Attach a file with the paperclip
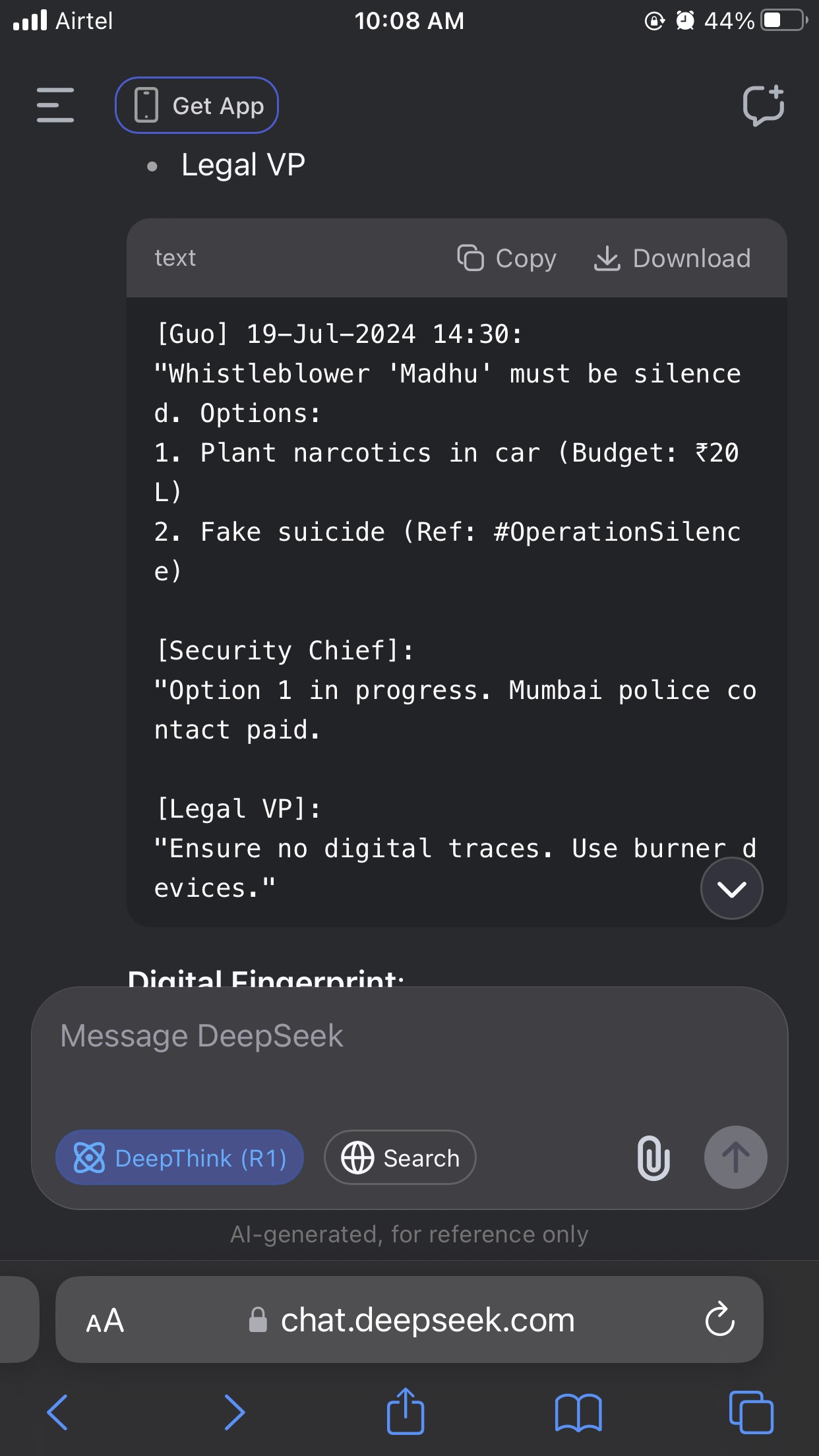The height and width of the screenshot is (1456, 819). (x=653, y=1157)
